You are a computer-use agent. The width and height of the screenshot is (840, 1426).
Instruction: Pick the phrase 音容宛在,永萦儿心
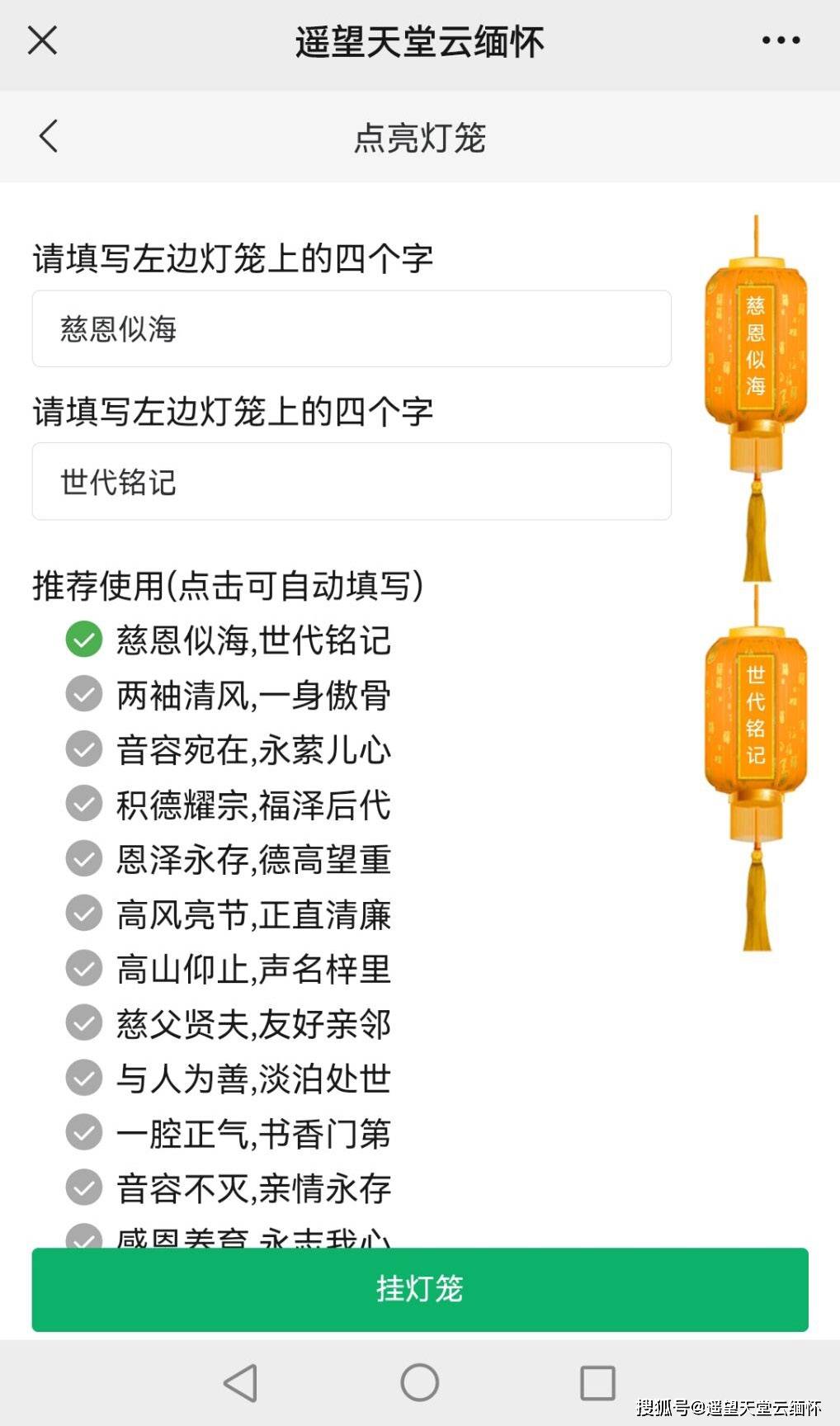(x=229, y=749)
